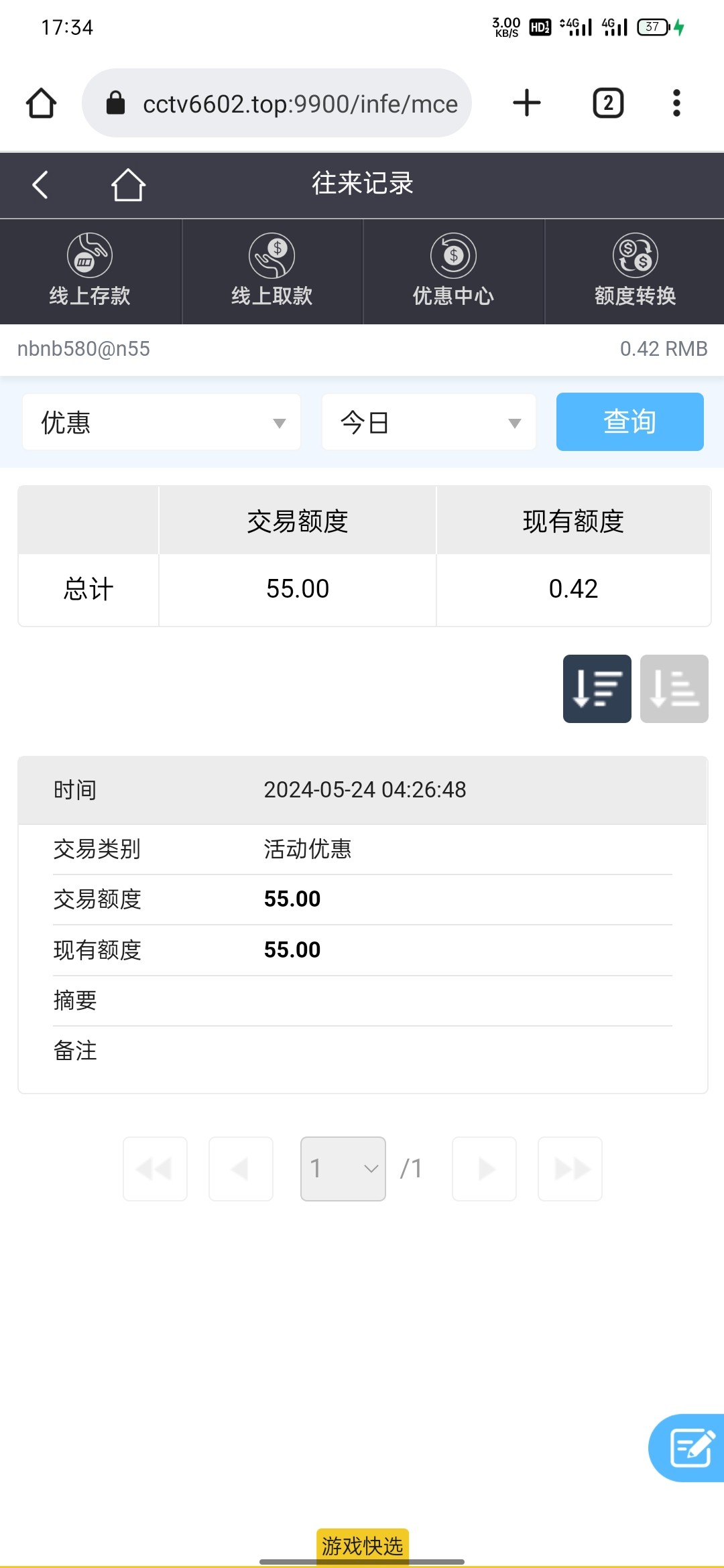Sort records in ascending order

[674, 689]
